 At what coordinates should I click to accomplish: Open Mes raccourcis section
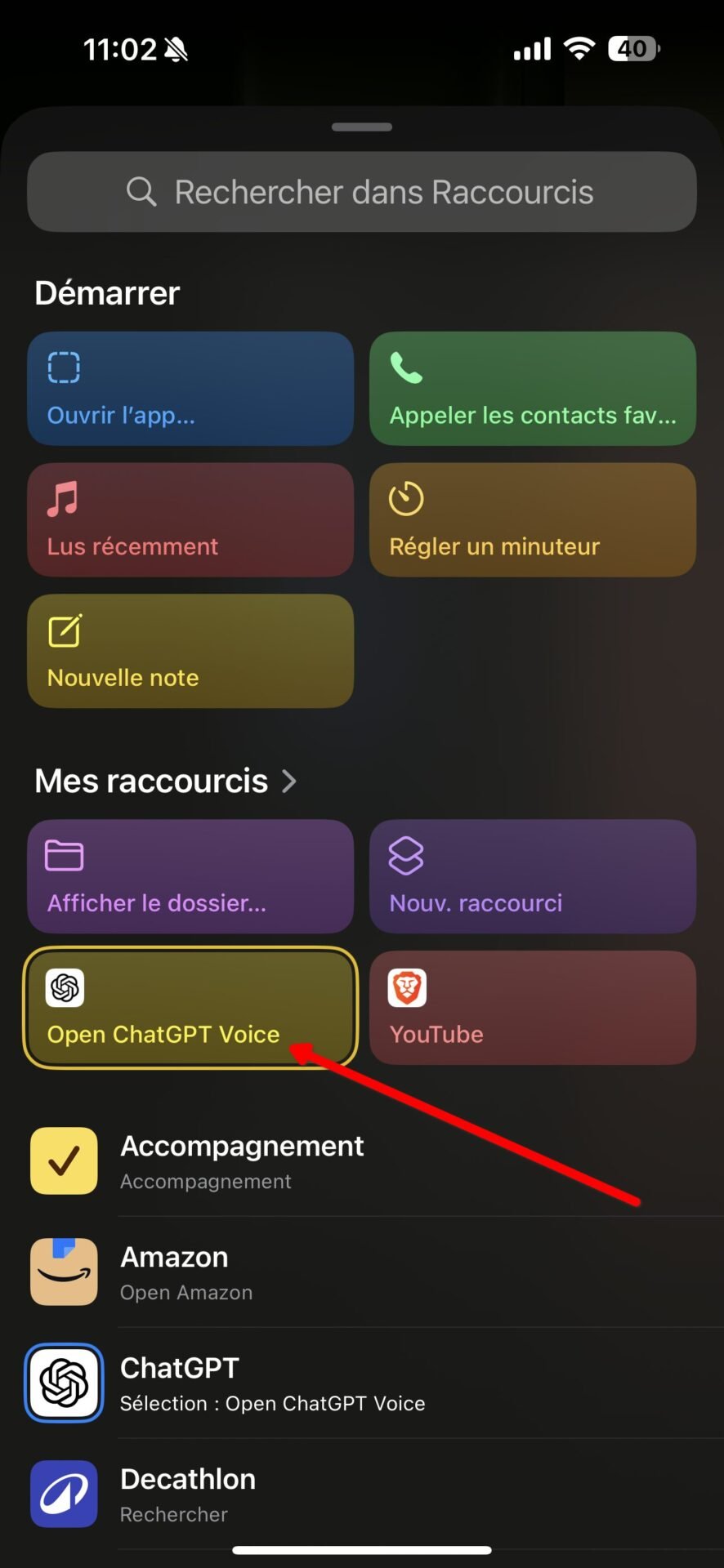[165, 781]
